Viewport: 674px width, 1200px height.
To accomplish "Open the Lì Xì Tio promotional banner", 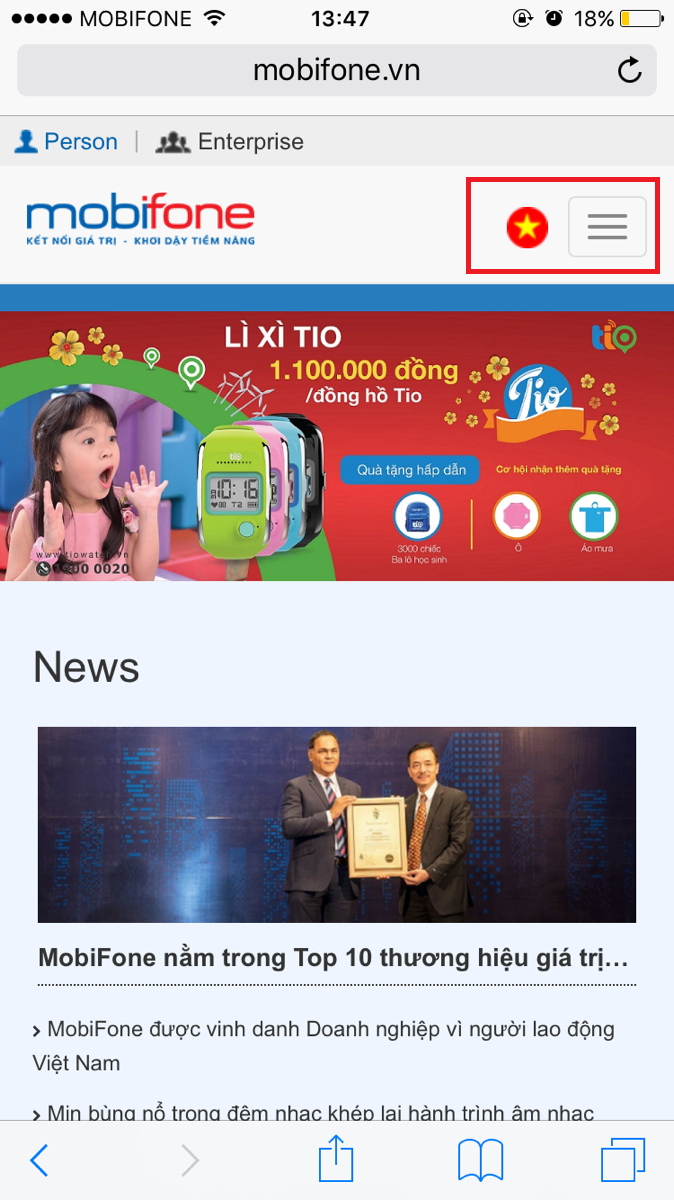I will click(x=336, y=445).
